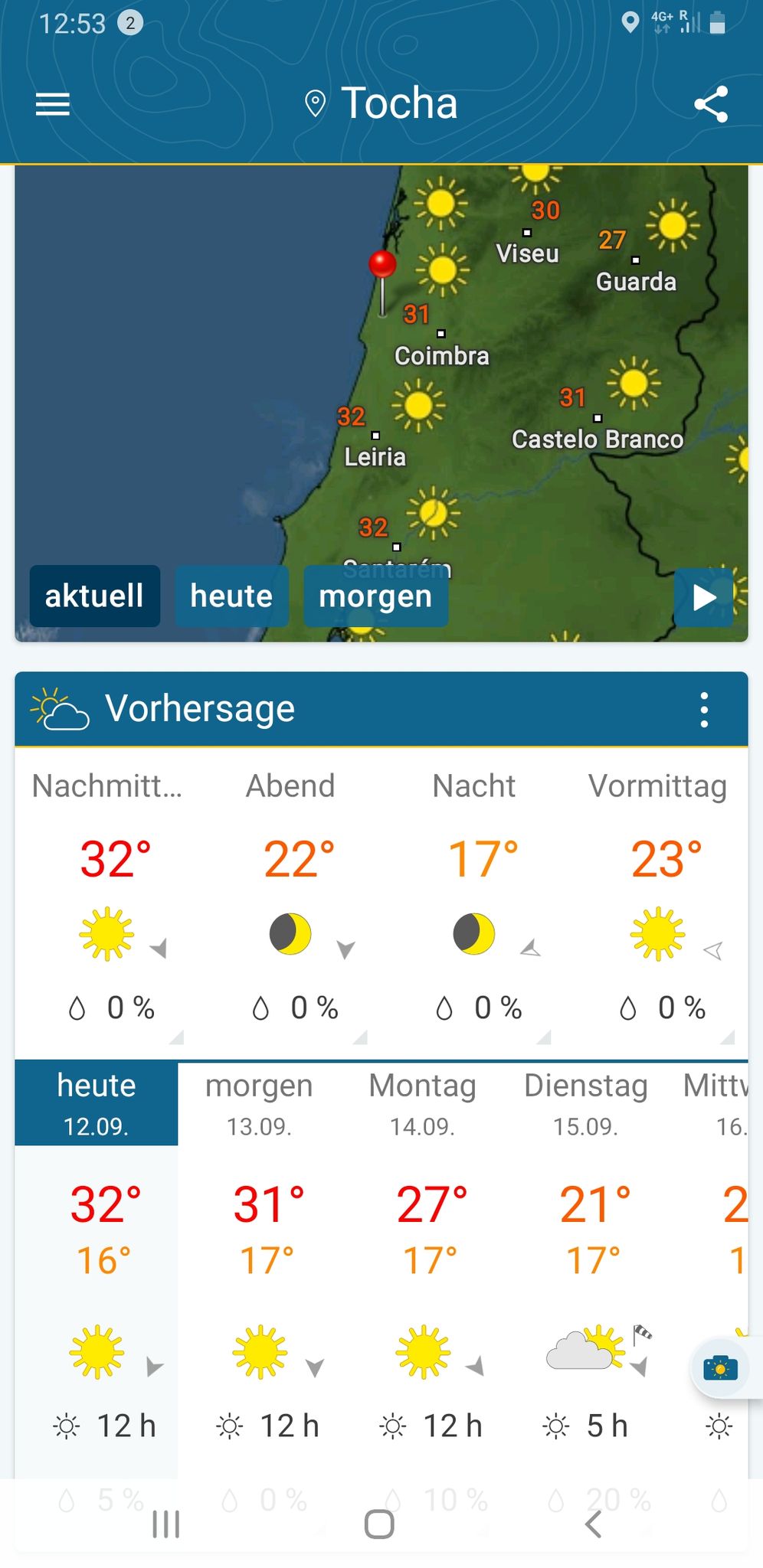The width and height of the screenshot is (763, 1568).
Task: Select the heute 12.09. day tab
Action: click(97, 1103)
